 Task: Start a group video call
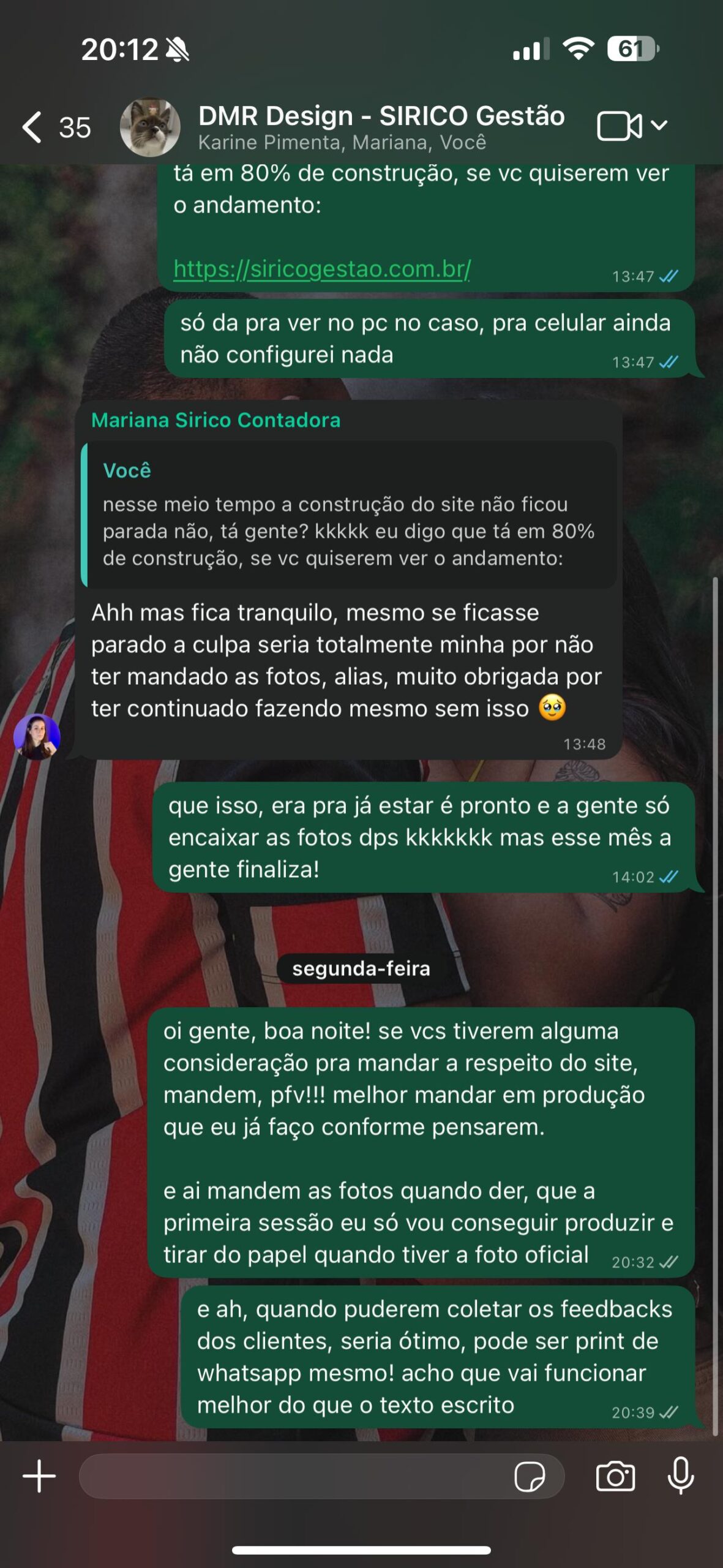point(619,126)
